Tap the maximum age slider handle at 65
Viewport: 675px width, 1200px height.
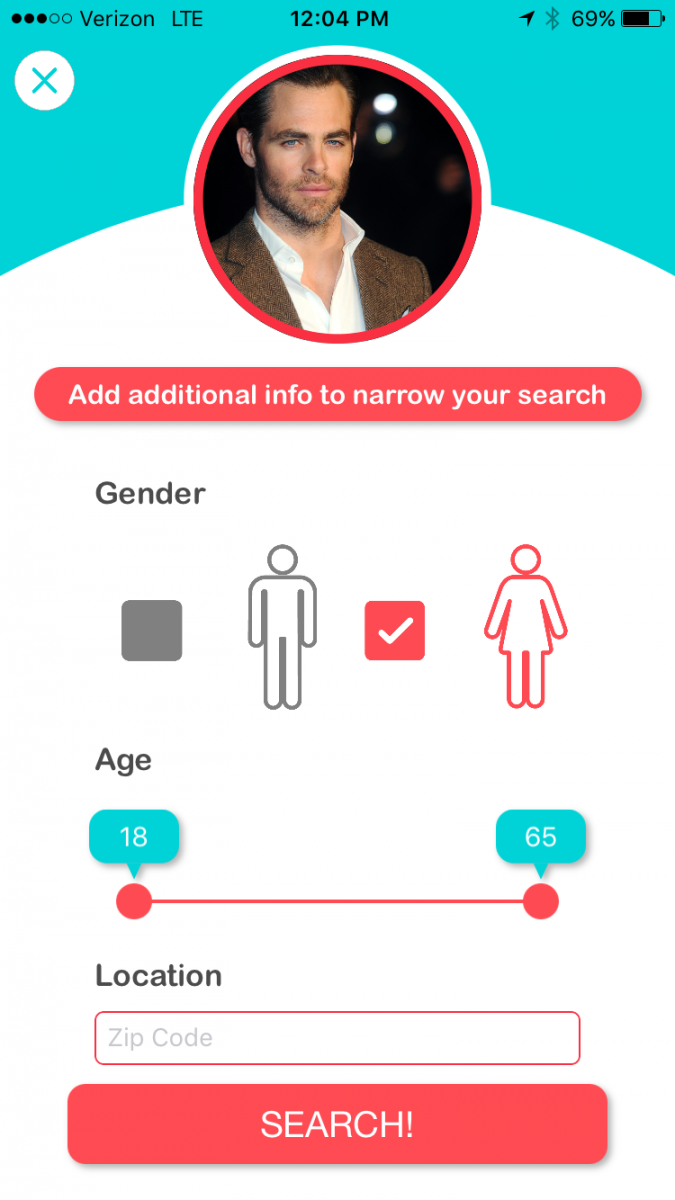pyautogui.click(x=540, y=901)
